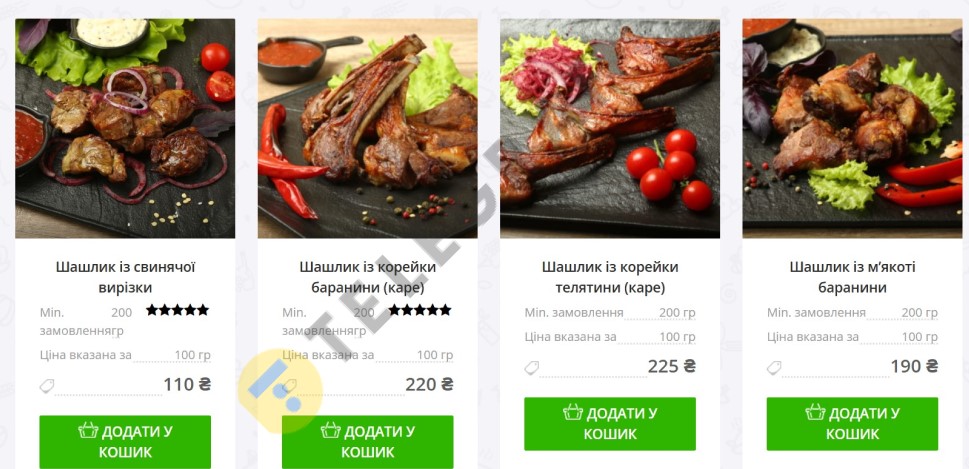Open photo of Шашлик із корейки телятини
The width and height of the screenshot is (969, 469).
(610, 128)
